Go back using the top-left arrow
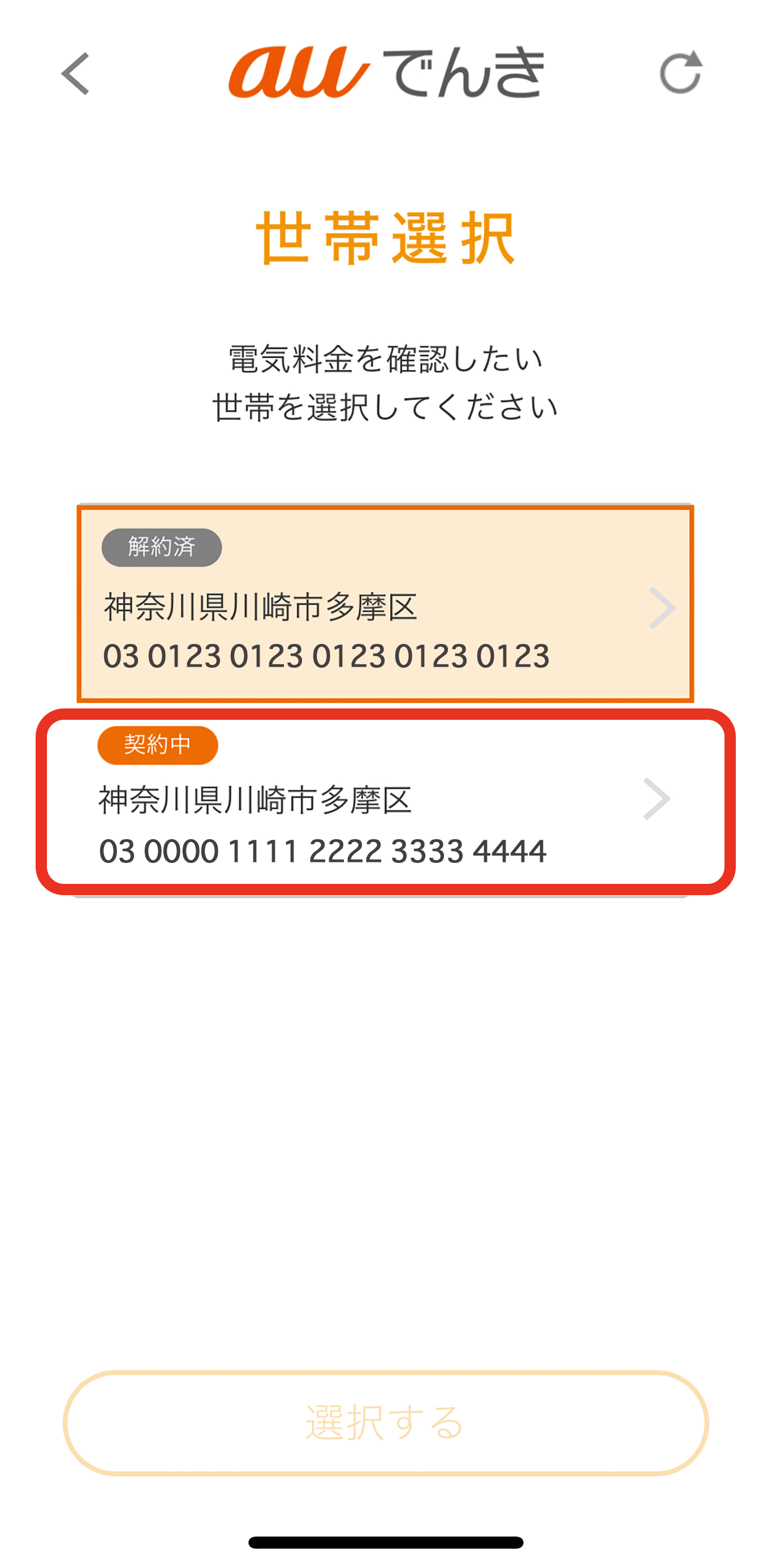The image size is (772, 1568). point(75,74)
